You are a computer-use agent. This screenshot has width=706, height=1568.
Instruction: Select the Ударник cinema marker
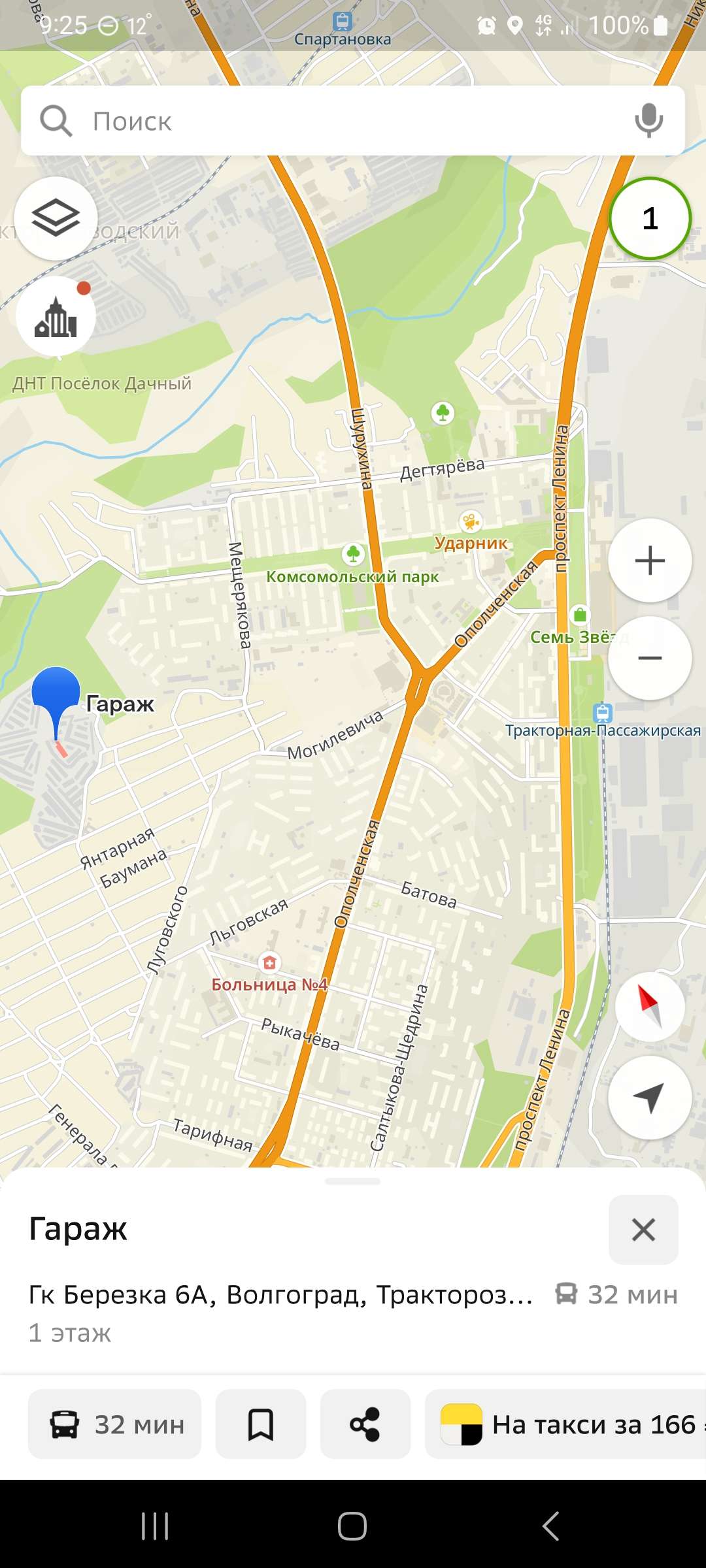pyautogui.click(x=471, y=522)
